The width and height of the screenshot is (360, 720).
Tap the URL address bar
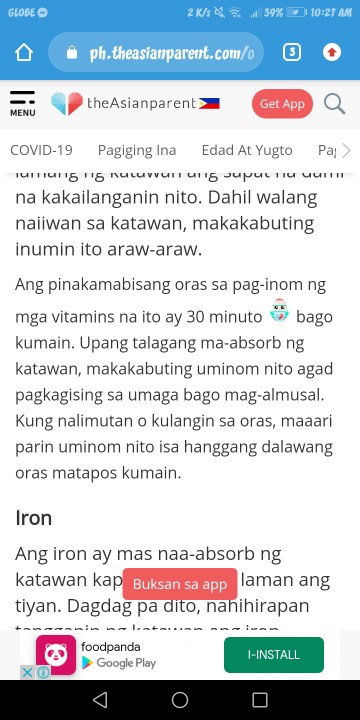(156, 53)
